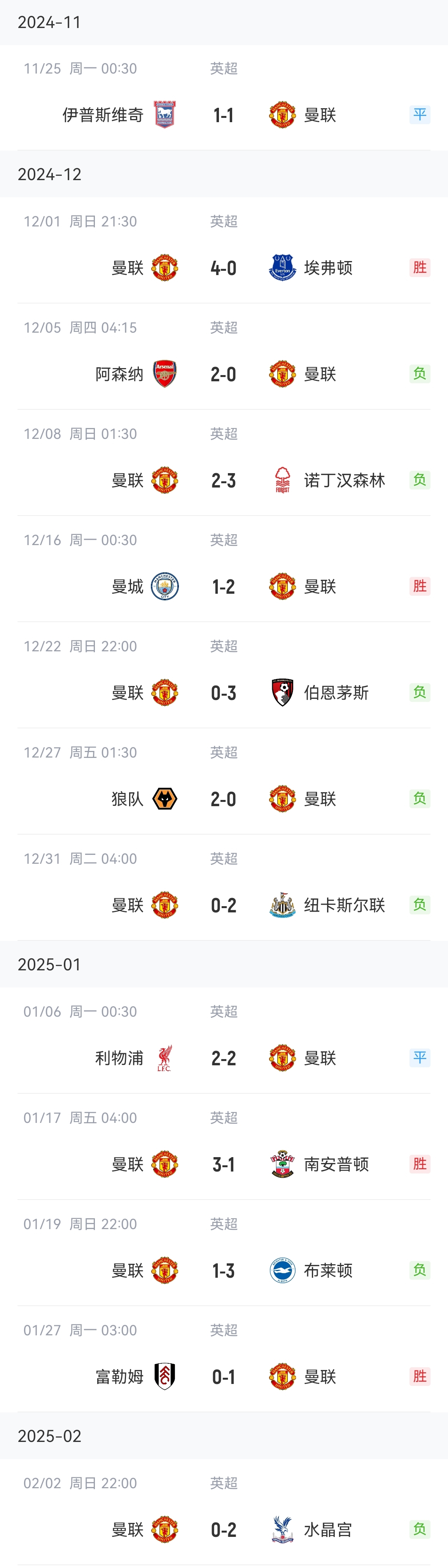This screenshot has width=448, height=1568.
Task: Show details of the Nottingham Forest 2-3 match
Action: pos(223,480)
